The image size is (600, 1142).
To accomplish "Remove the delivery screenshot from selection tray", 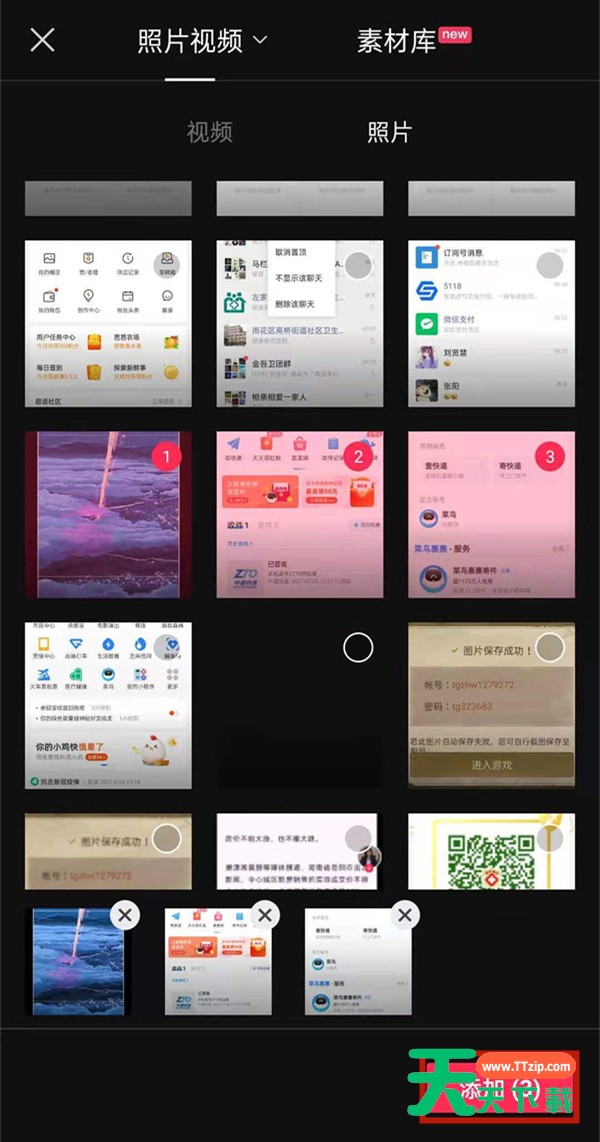I will pos(264,915).
